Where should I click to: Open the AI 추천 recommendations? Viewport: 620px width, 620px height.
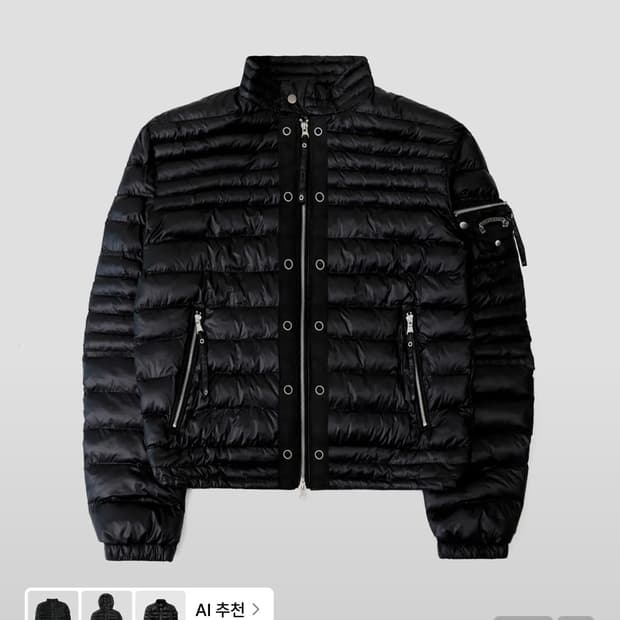[228, 609]
